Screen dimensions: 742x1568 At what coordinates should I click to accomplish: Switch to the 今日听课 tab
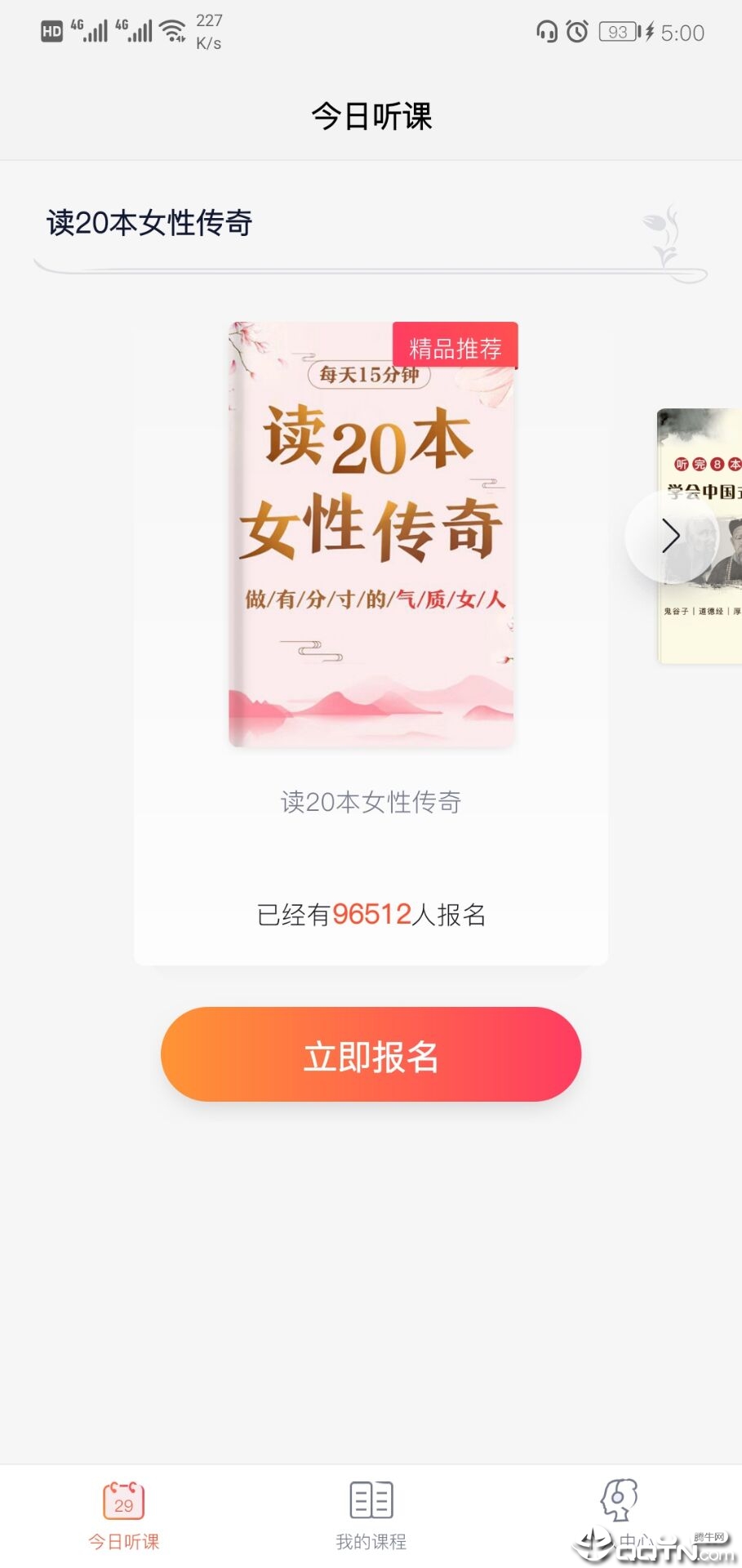[x=123, y=1516]
